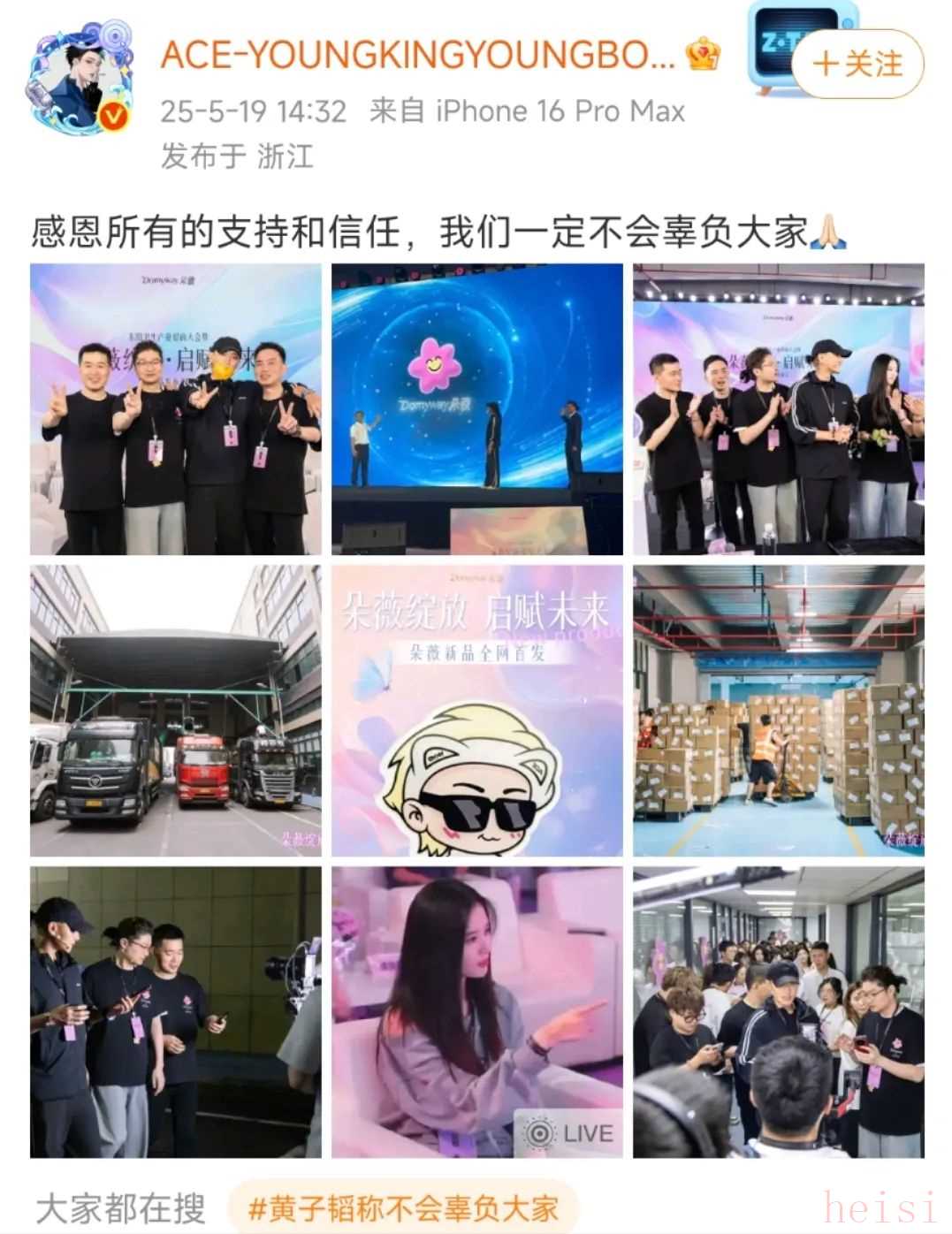Open the photo of three men checking phones
Viewport: 952px width, 1234px height.
click(176, 1012)
